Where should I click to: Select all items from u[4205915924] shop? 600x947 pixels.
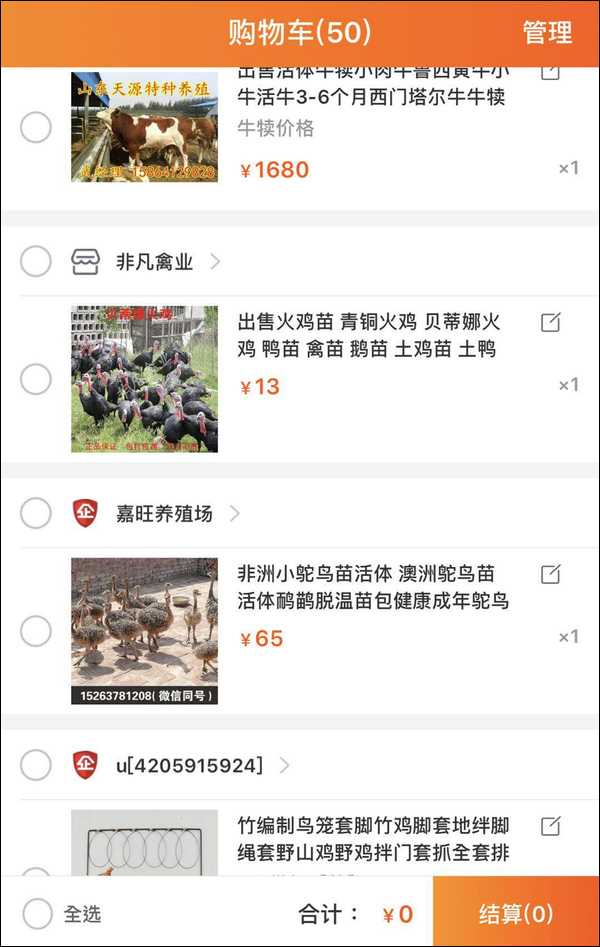[36, 766]
